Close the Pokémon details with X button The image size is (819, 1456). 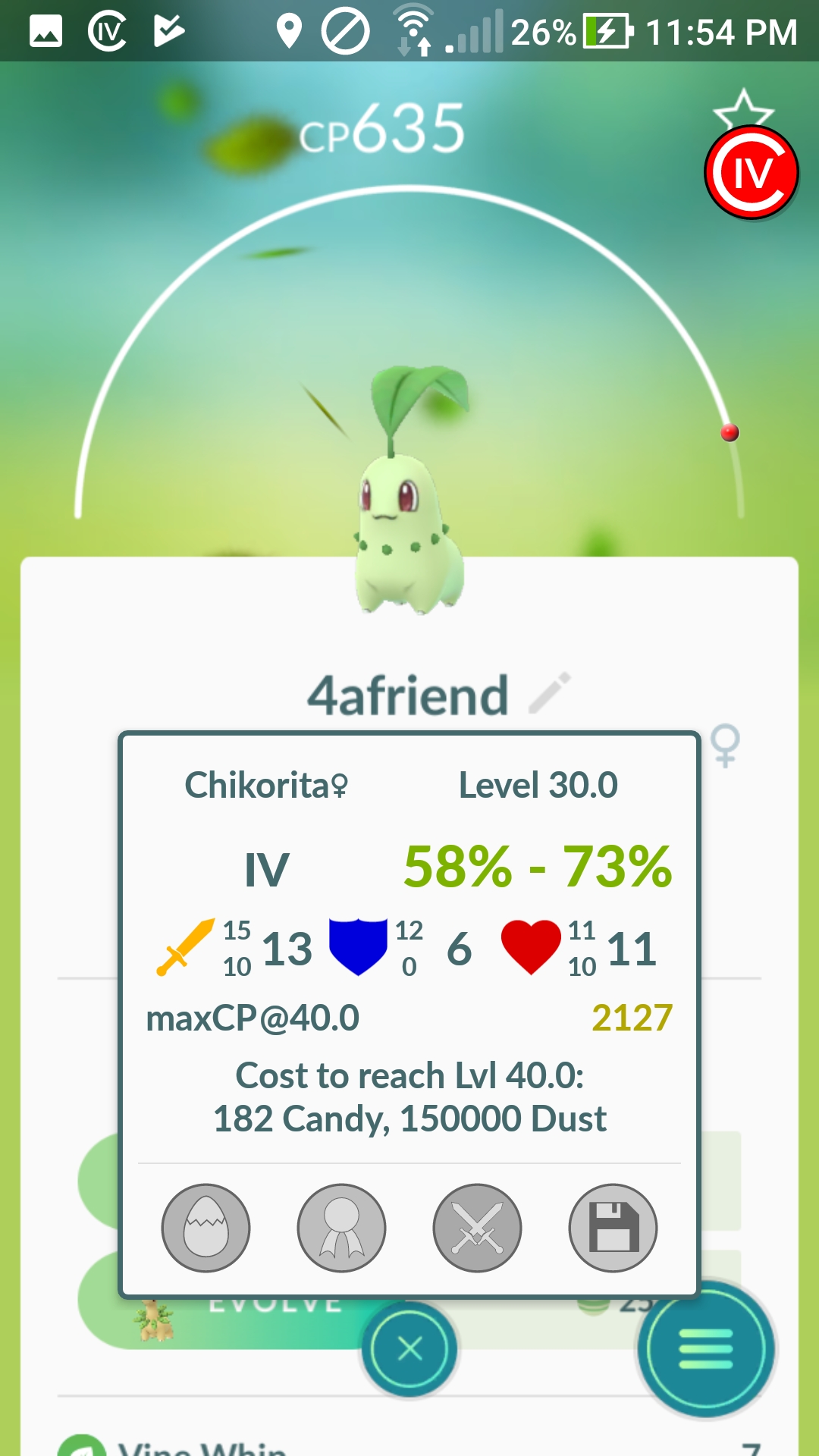click(x=409, y=1348)
